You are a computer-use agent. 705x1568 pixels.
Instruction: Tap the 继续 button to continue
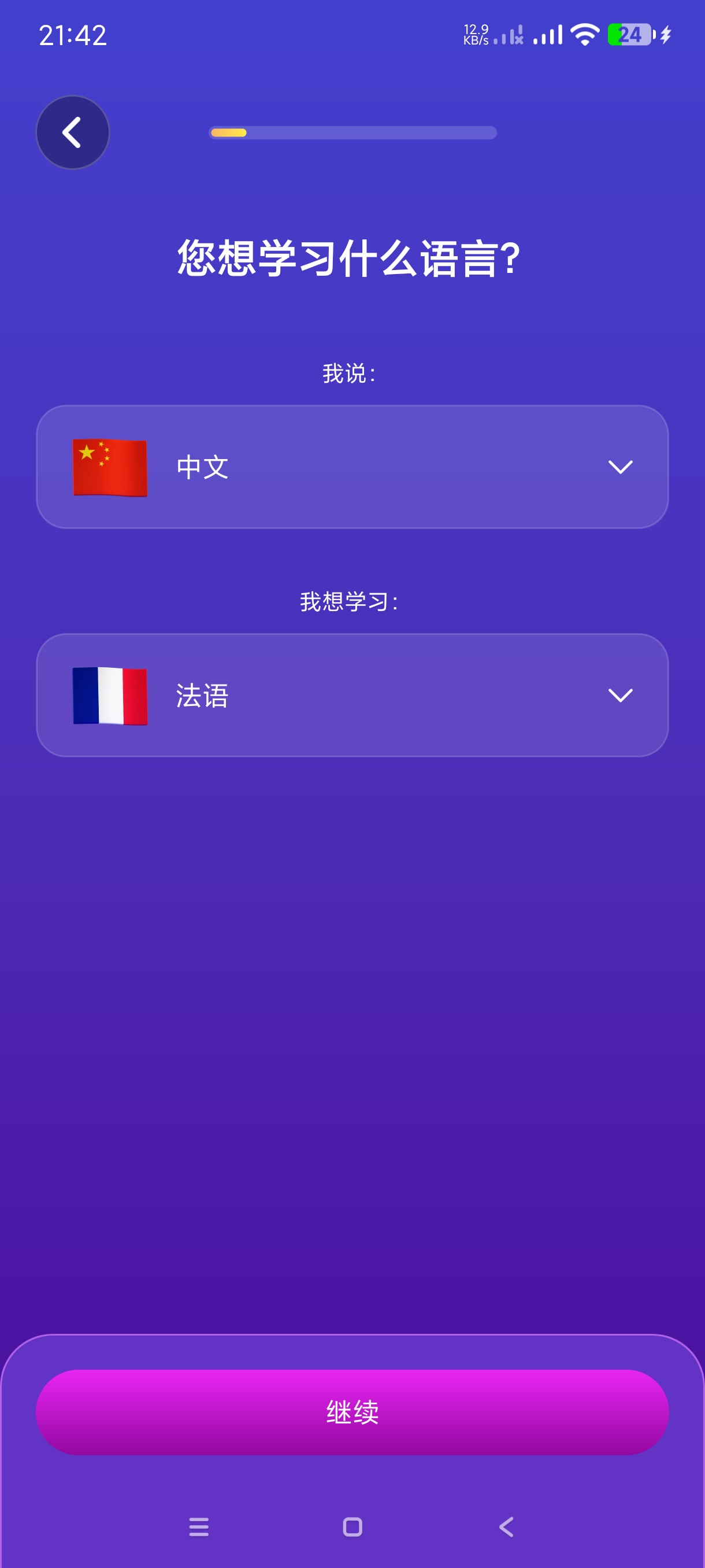352,1411
